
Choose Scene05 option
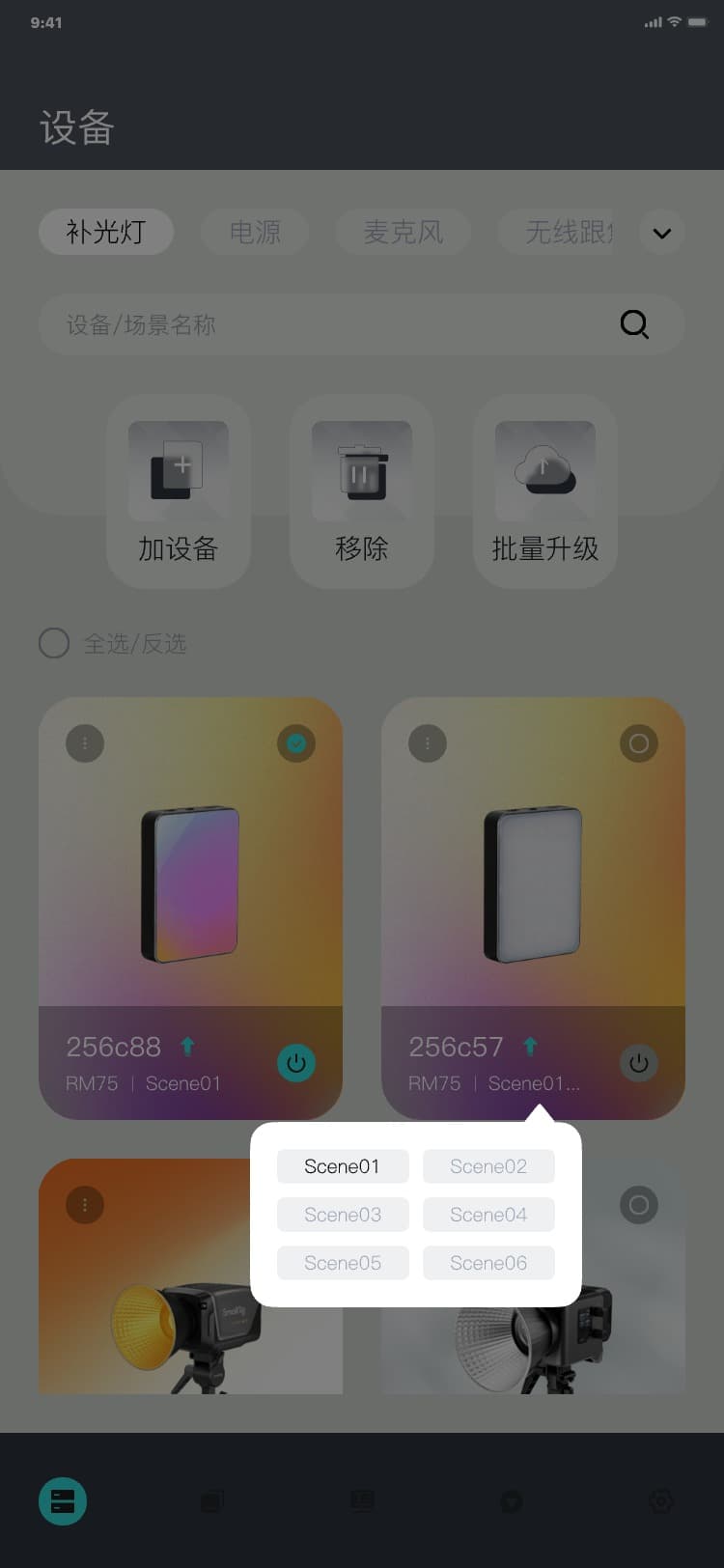click(342, 1263)
